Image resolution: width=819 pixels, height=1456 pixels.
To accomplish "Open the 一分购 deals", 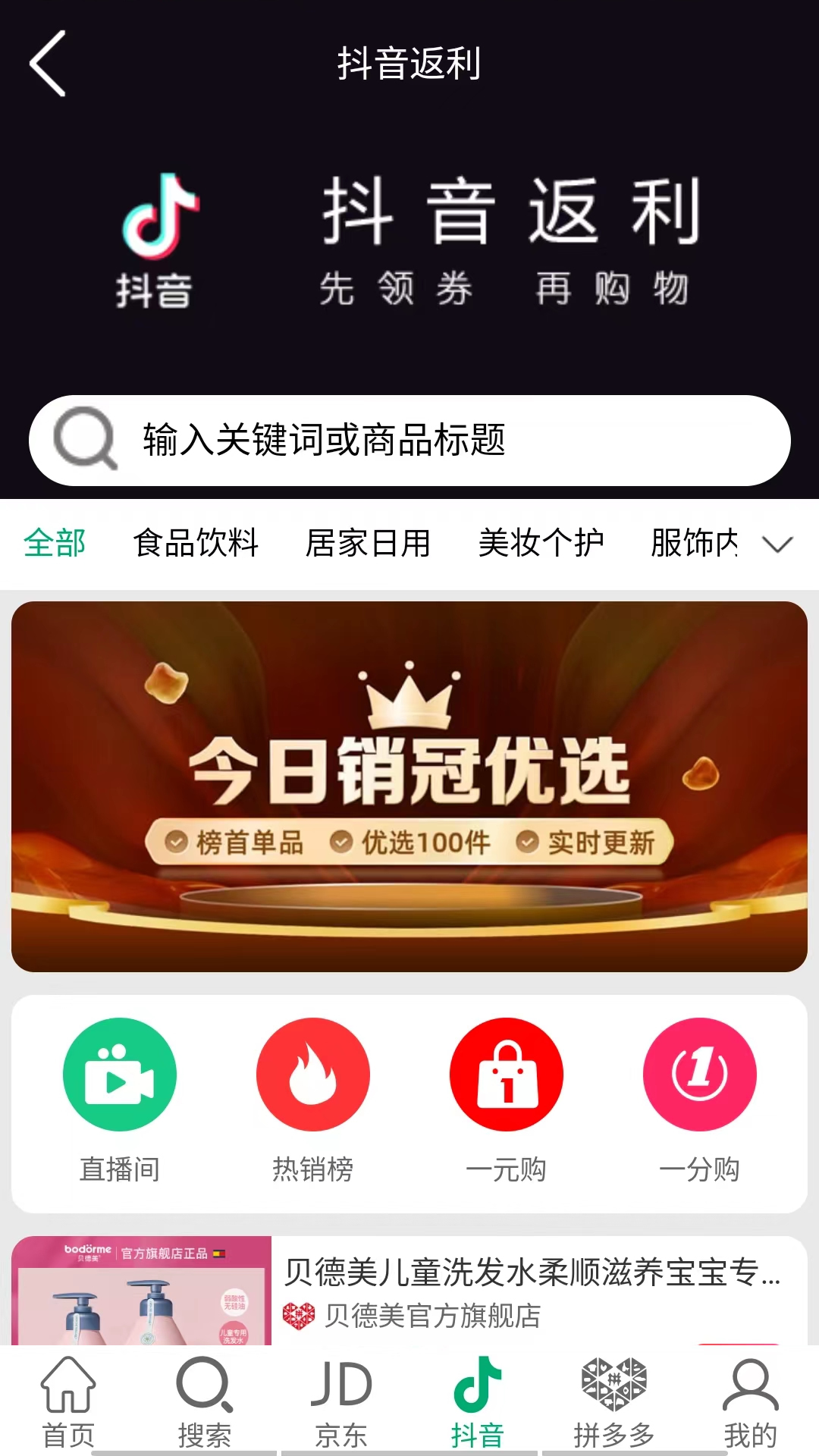I will click(699, 1100).
